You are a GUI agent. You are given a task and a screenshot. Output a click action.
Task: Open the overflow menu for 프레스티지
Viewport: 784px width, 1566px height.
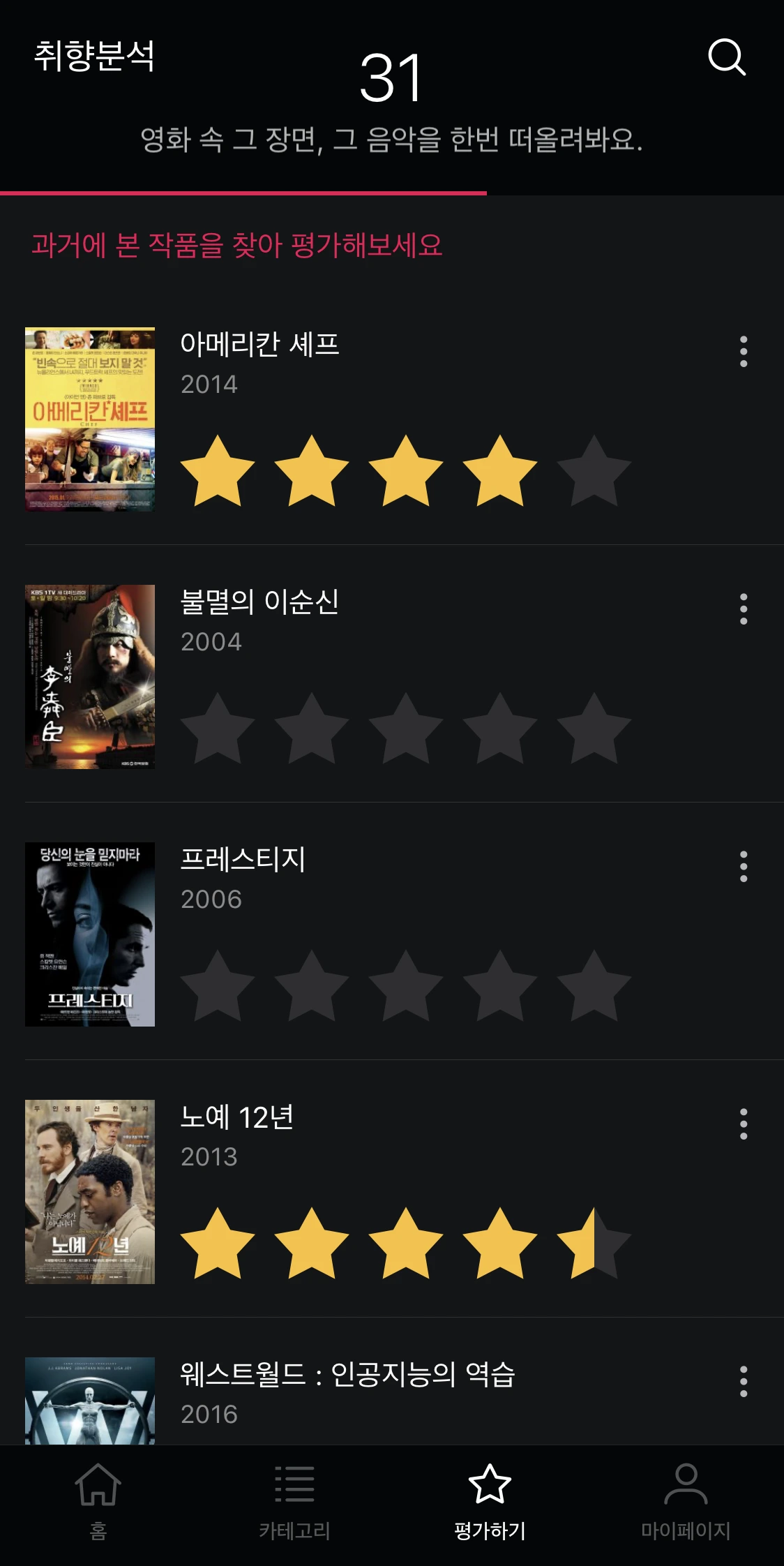pos(744,866)
